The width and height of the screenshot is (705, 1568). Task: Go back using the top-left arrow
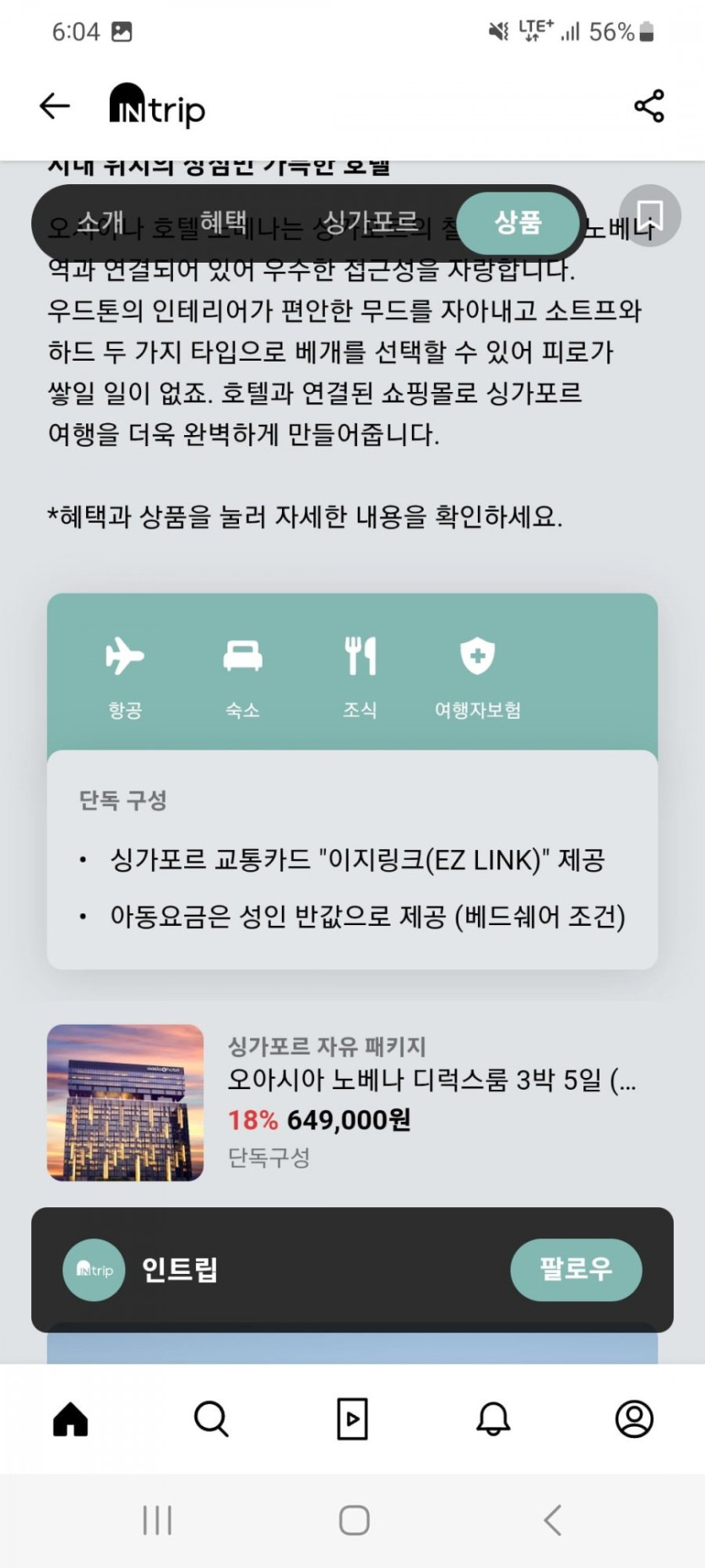[55, 106]
